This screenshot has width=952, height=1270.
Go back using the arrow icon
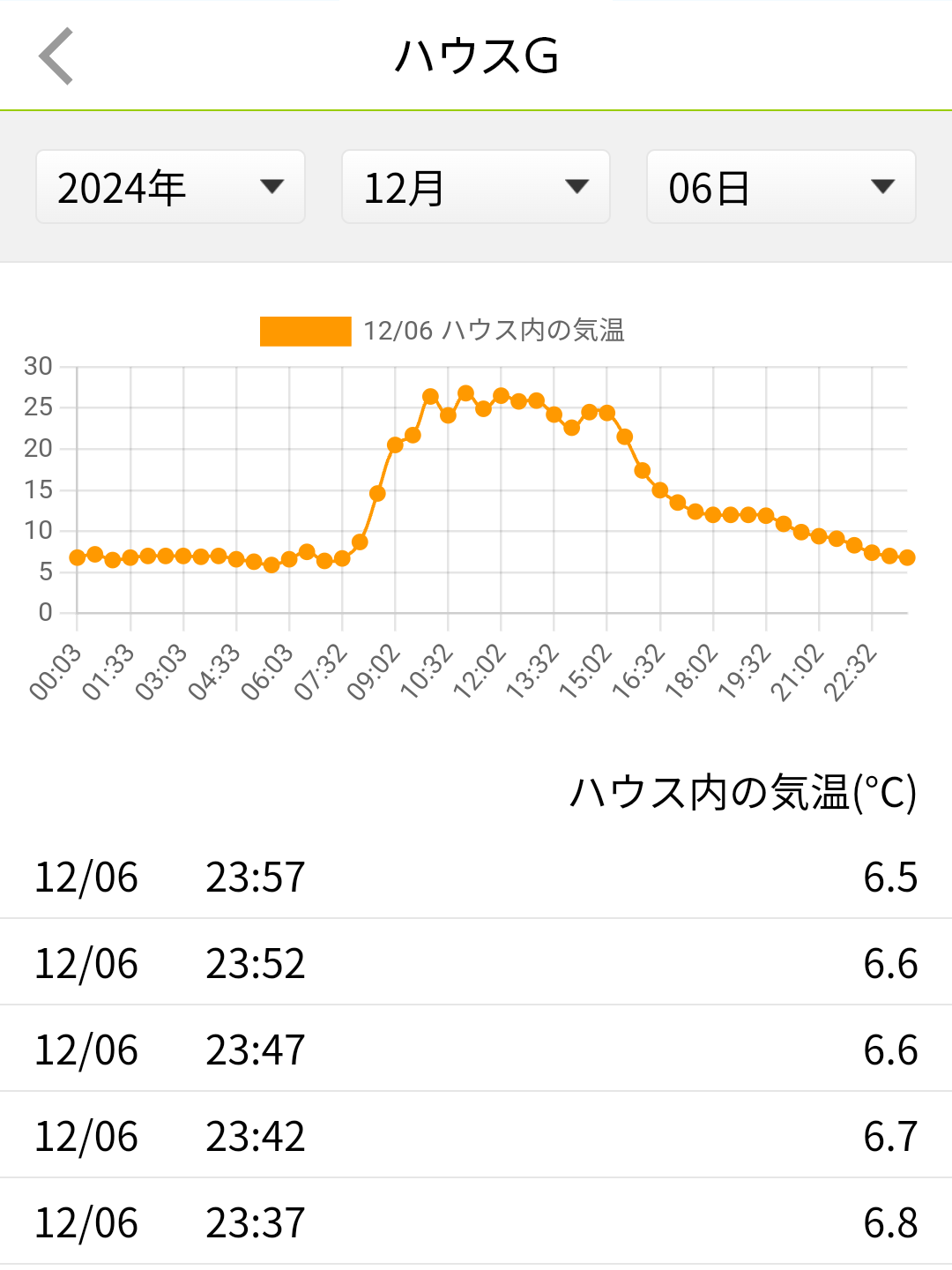[x=56, y=56]
